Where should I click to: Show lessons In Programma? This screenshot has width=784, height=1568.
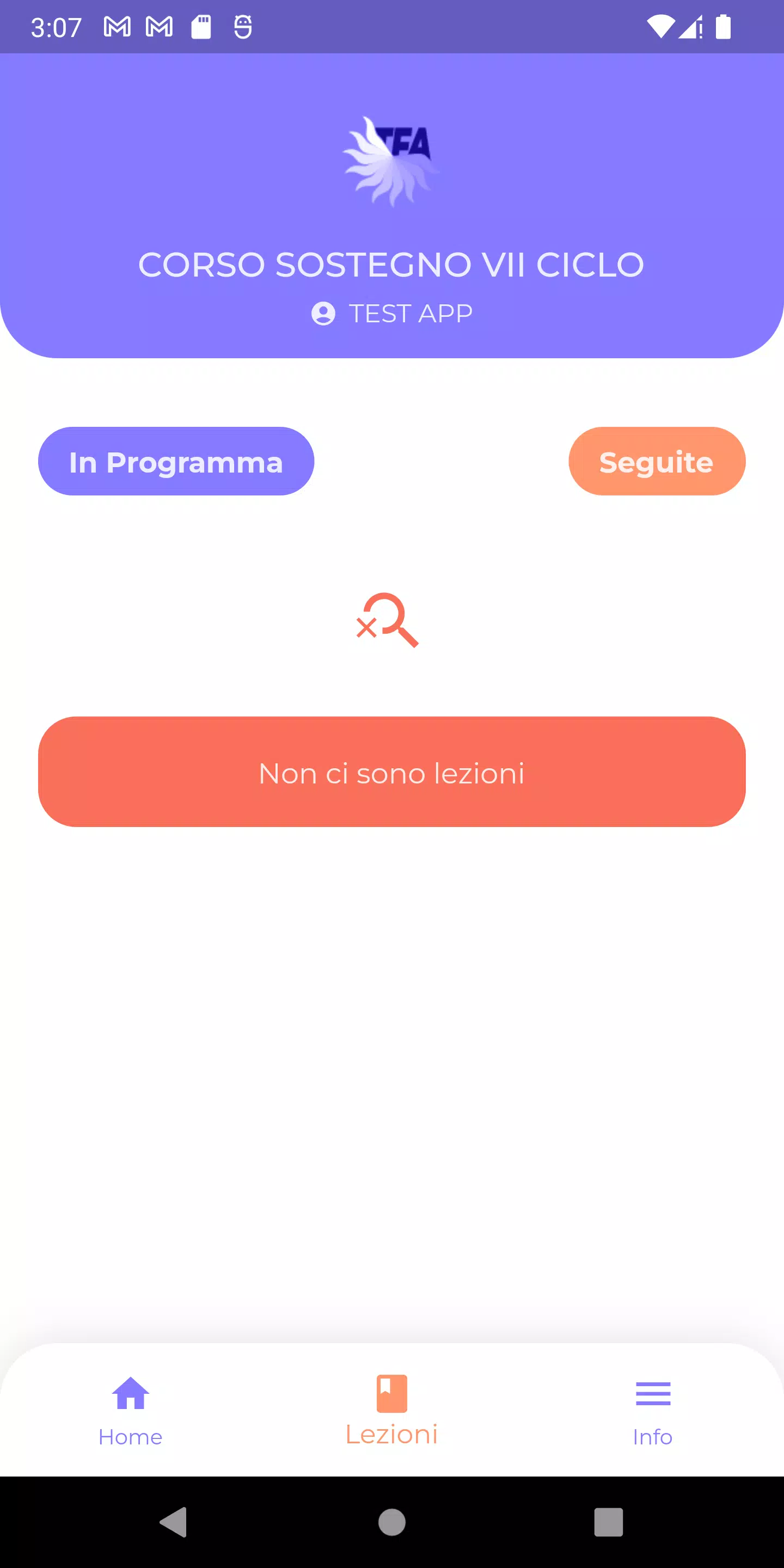coord(176,461)
